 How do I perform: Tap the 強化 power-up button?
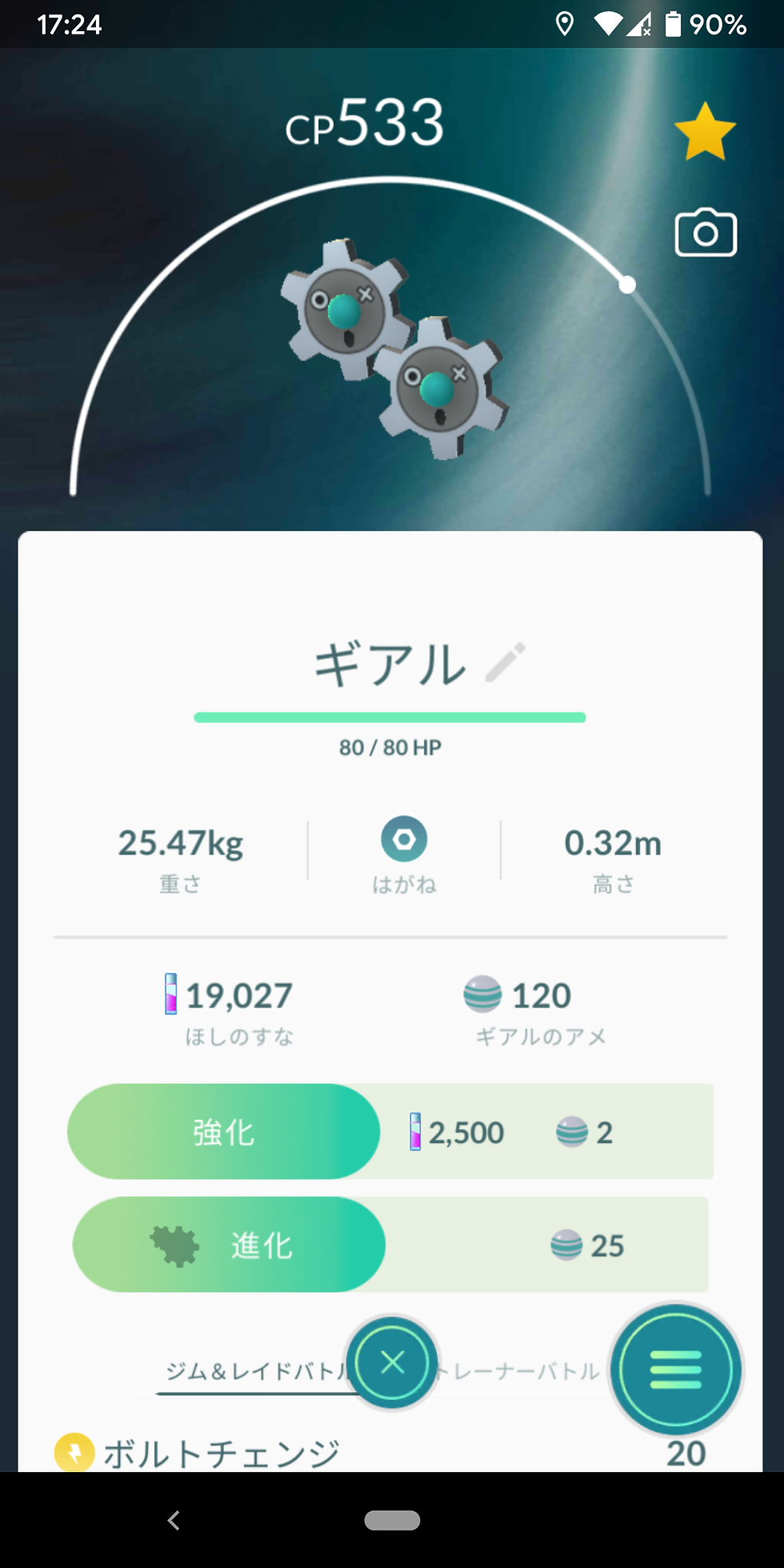coord(223,1132)
